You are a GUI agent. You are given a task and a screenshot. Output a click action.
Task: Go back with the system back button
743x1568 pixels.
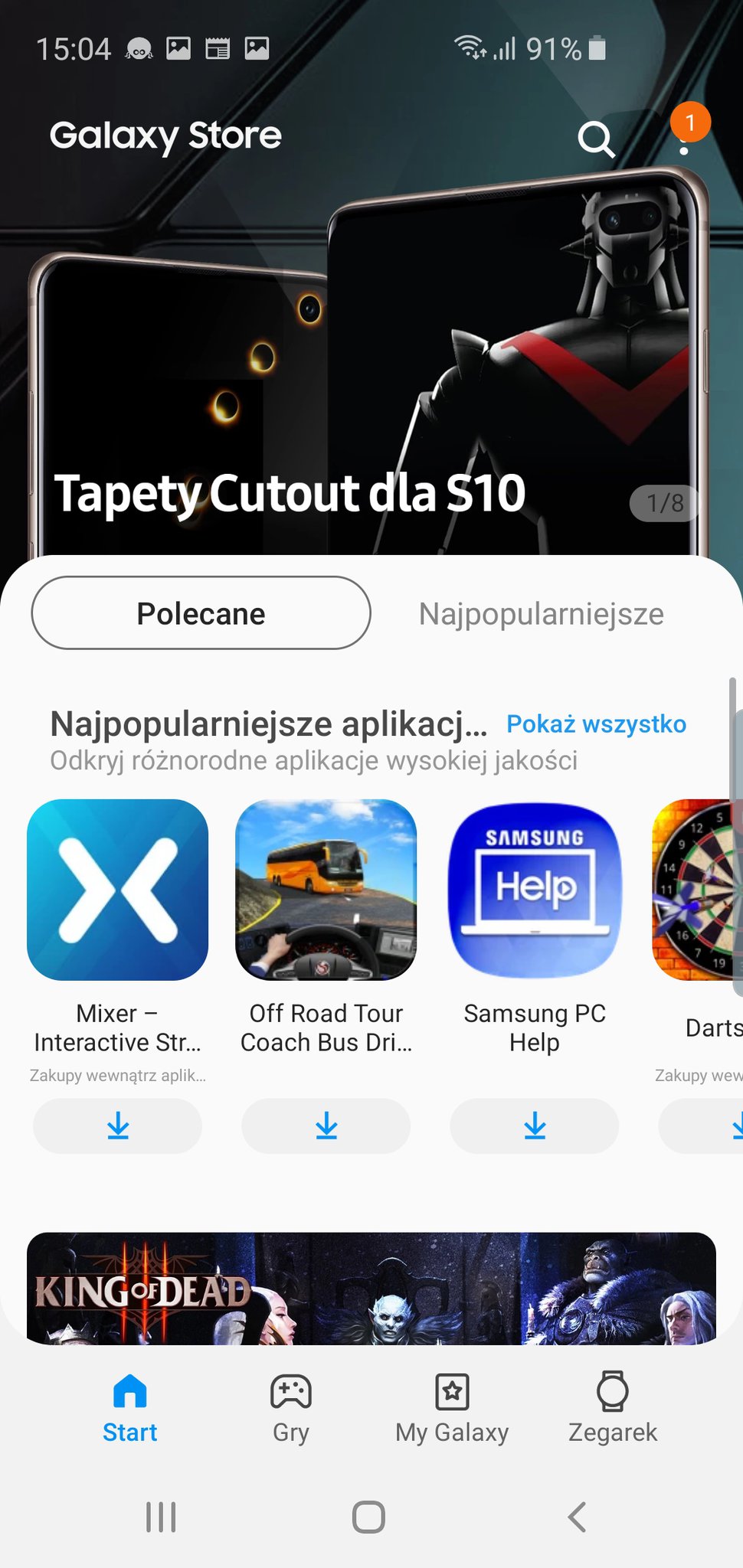577,1517
